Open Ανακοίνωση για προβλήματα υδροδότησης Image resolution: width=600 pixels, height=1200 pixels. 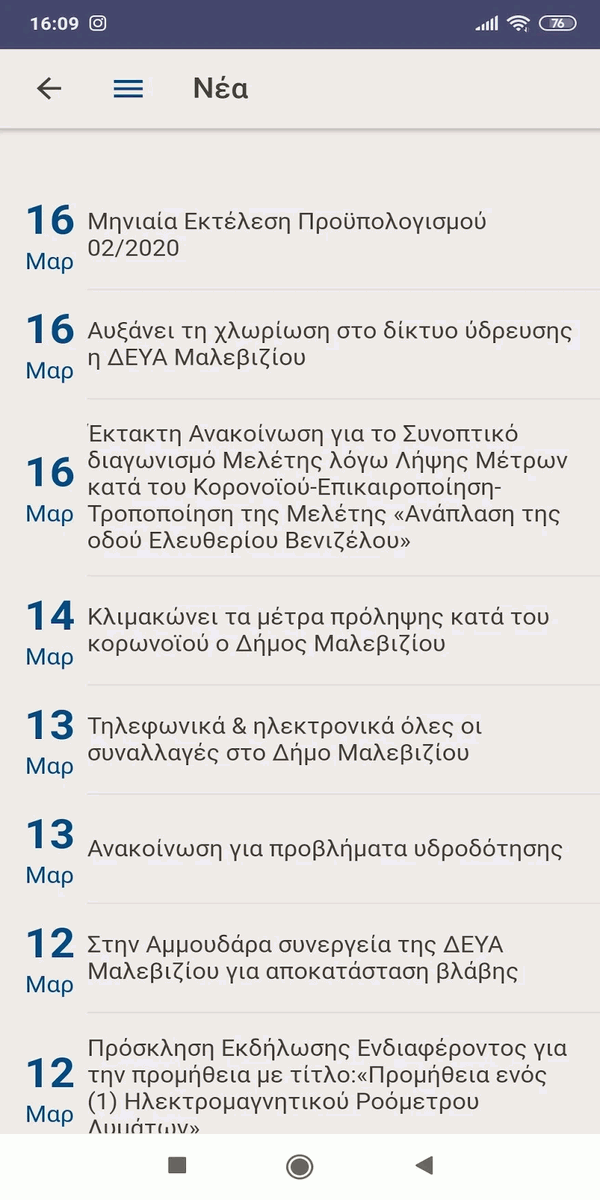click(x=325, y=849)
